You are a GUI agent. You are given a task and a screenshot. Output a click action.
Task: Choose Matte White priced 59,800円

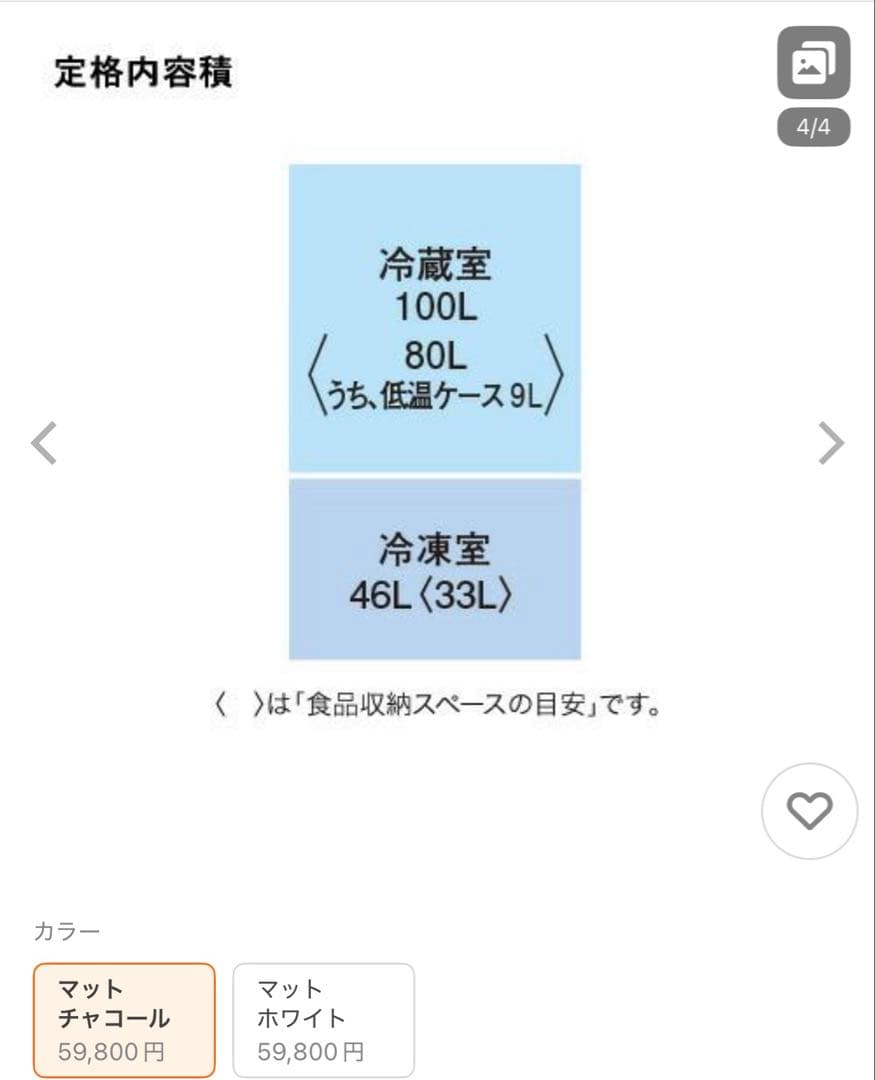(x=323, y=1019)
